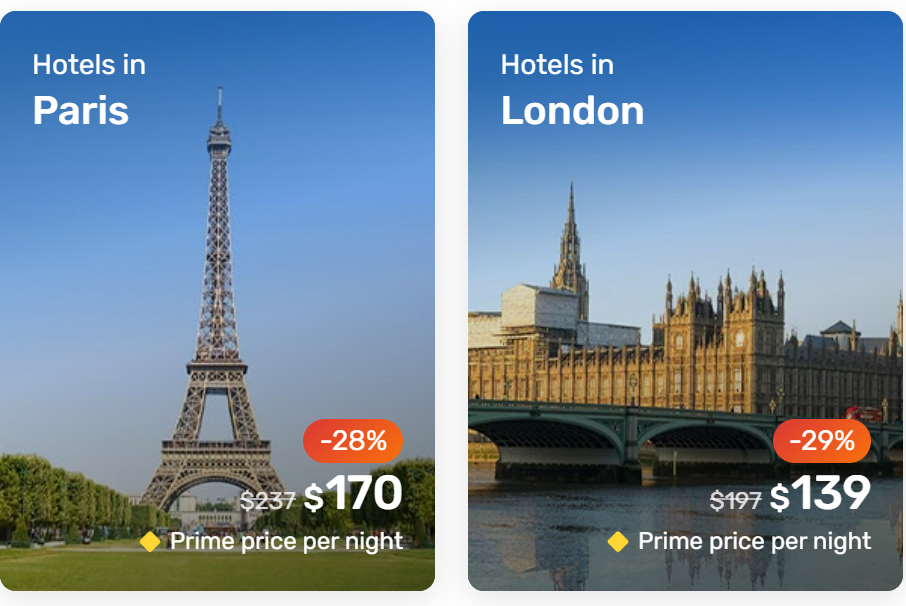906x606 pixels.
Task: Open the Hotels in London card
Action: coord(685,300)
